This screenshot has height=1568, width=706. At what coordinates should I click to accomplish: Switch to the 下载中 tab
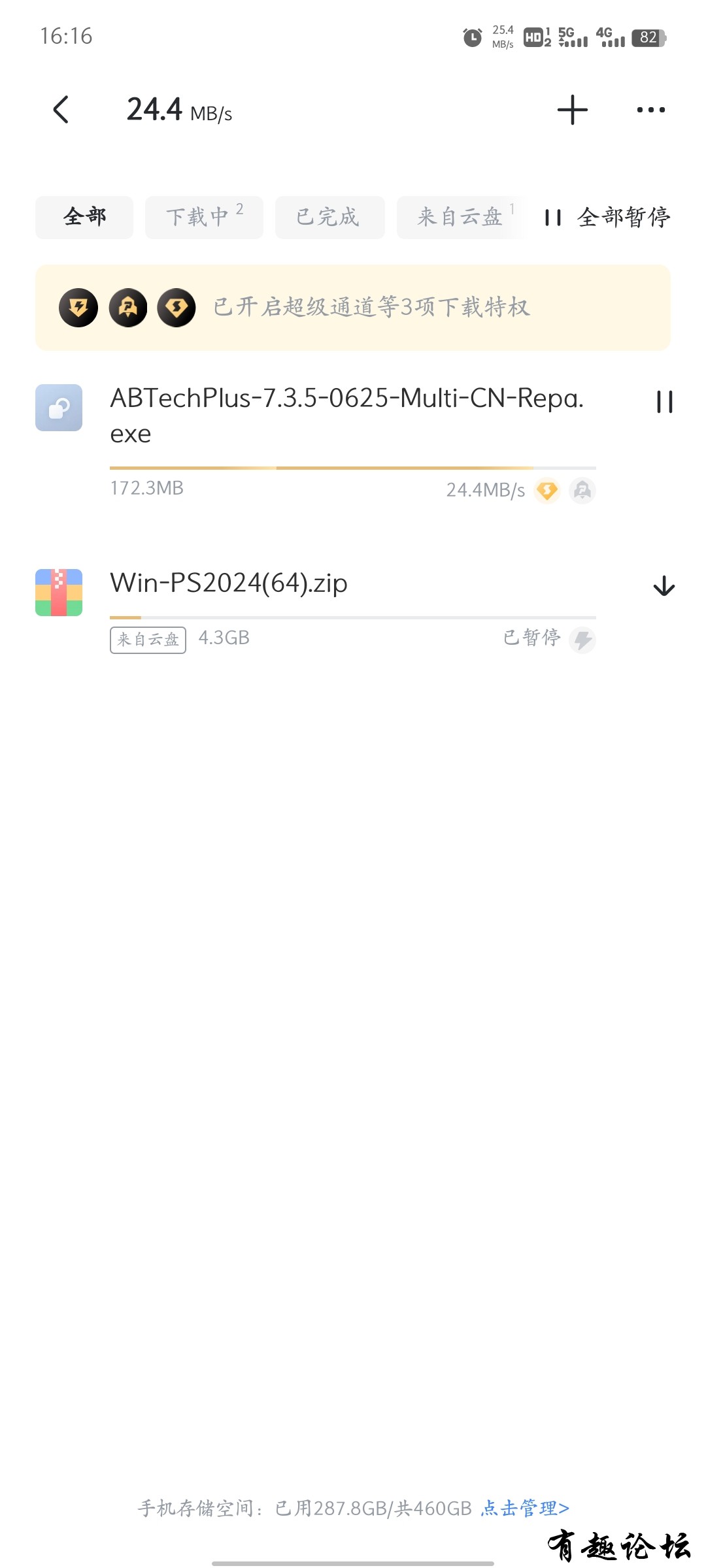point(203,217)
